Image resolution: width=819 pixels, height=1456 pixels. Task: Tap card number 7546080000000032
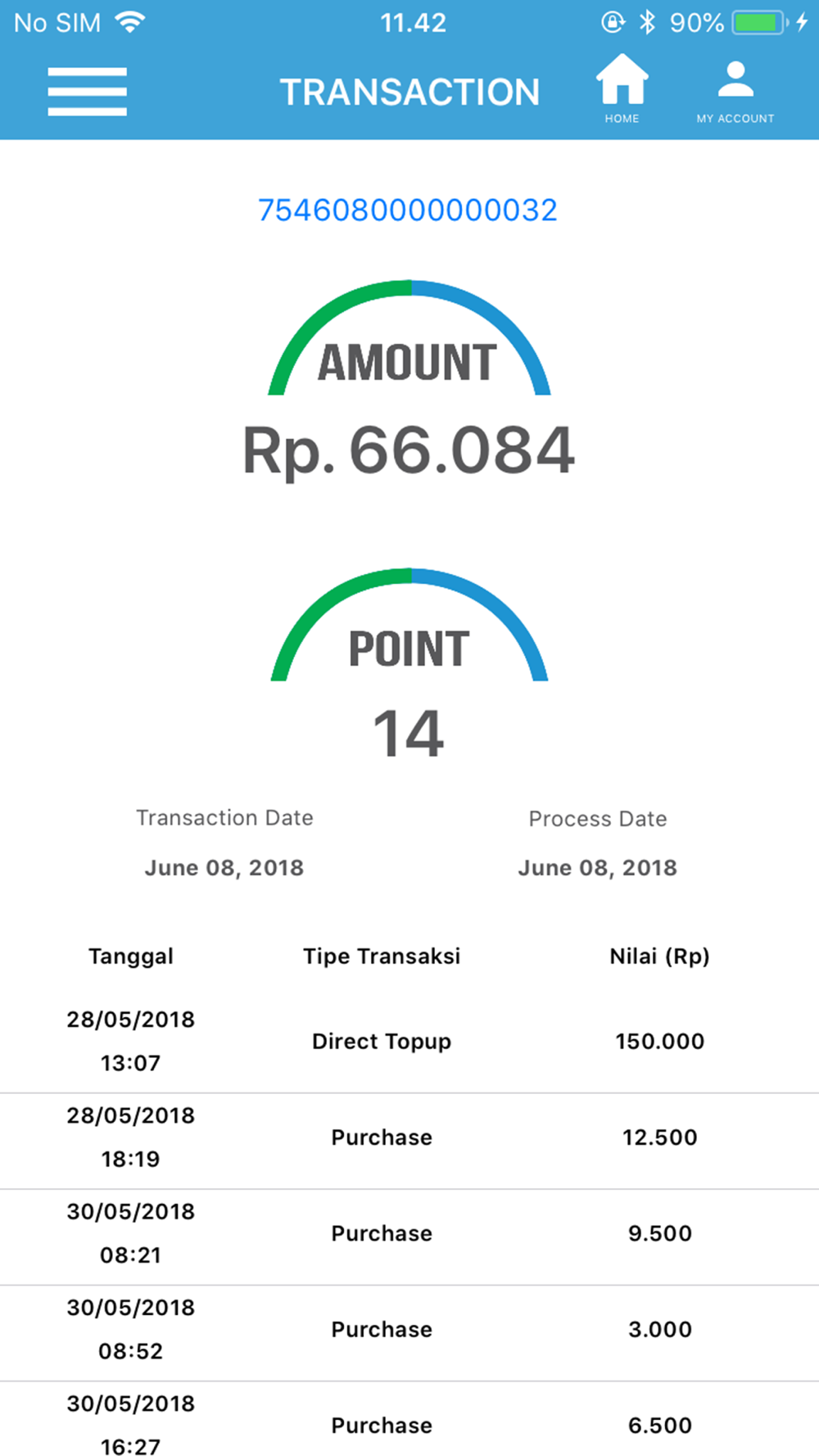click(x=408, y=210)
